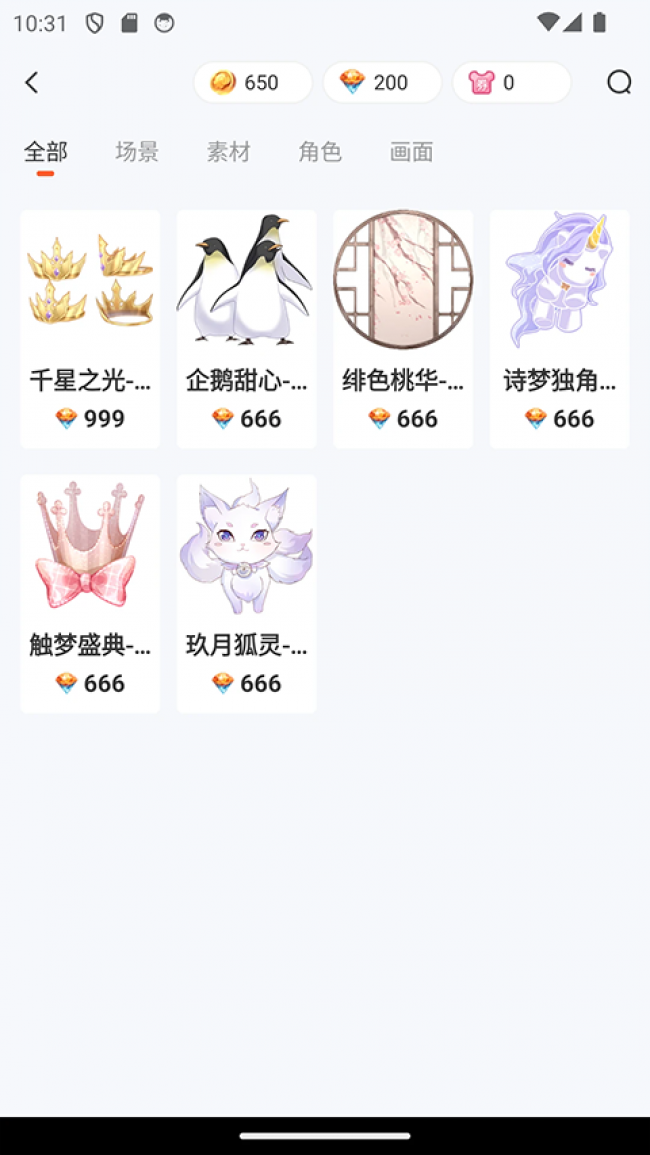This screenshot has height=1155, width=650.
Task: Go back using the top-left arrow
Action: point(32,83)
